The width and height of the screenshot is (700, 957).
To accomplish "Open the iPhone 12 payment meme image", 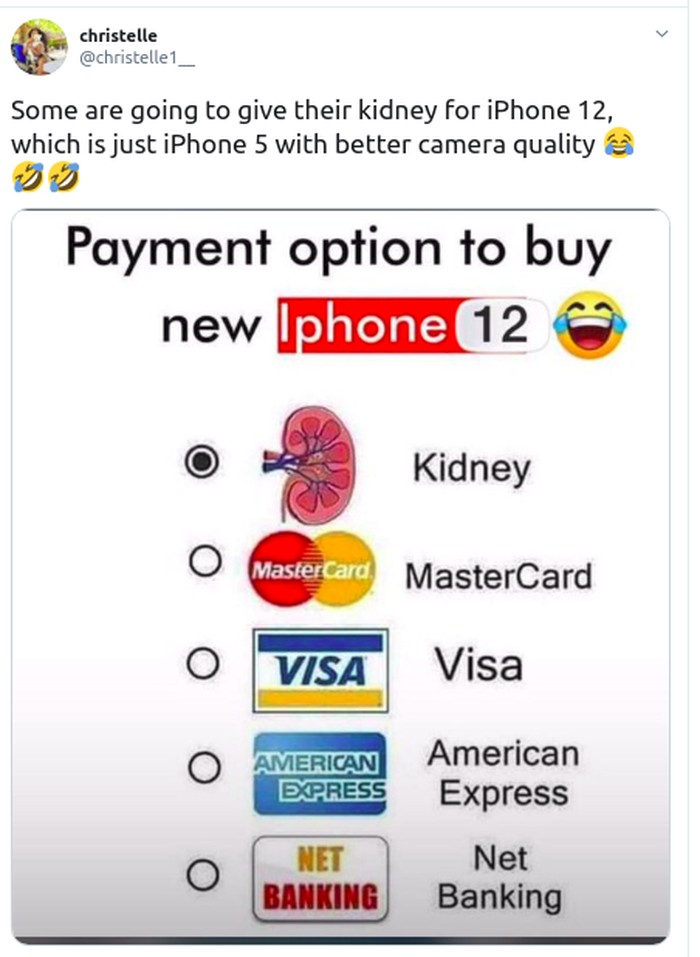I will [x=341, y=575].
